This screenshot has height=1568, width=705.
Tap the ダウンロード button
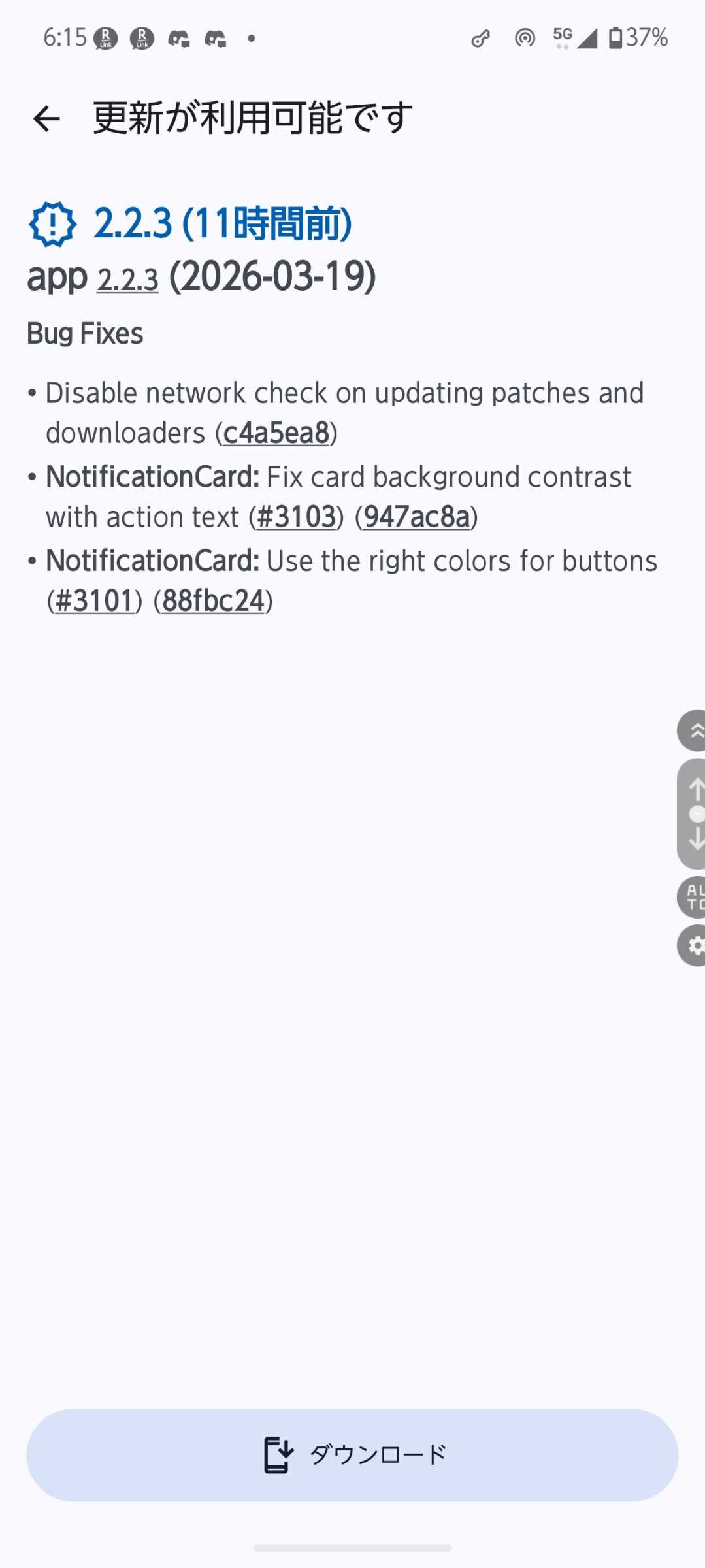click(352, 1454)
